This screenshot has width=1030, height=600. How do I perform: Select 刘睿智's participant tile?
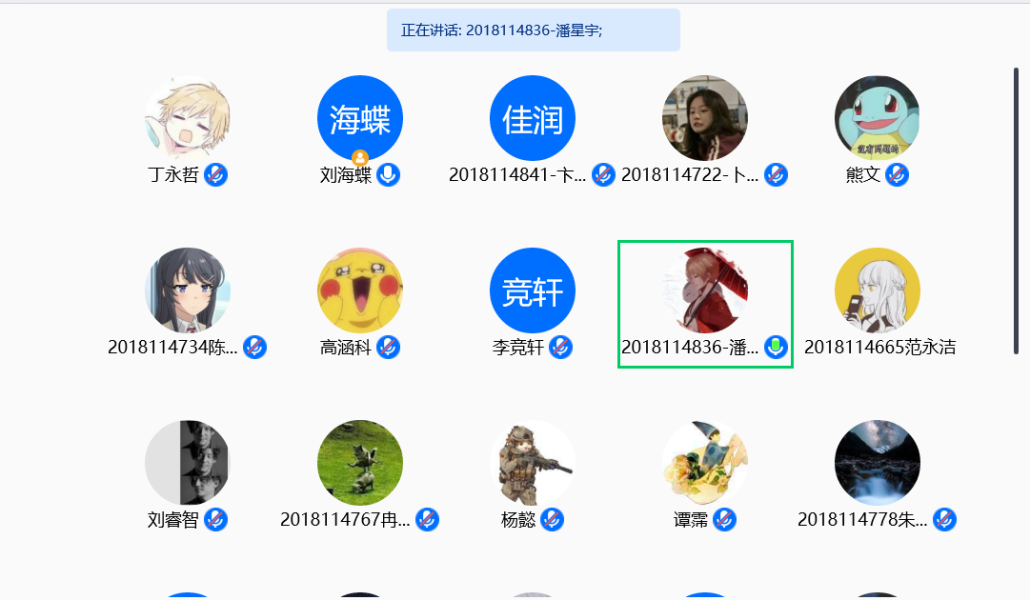coord(187,463)
